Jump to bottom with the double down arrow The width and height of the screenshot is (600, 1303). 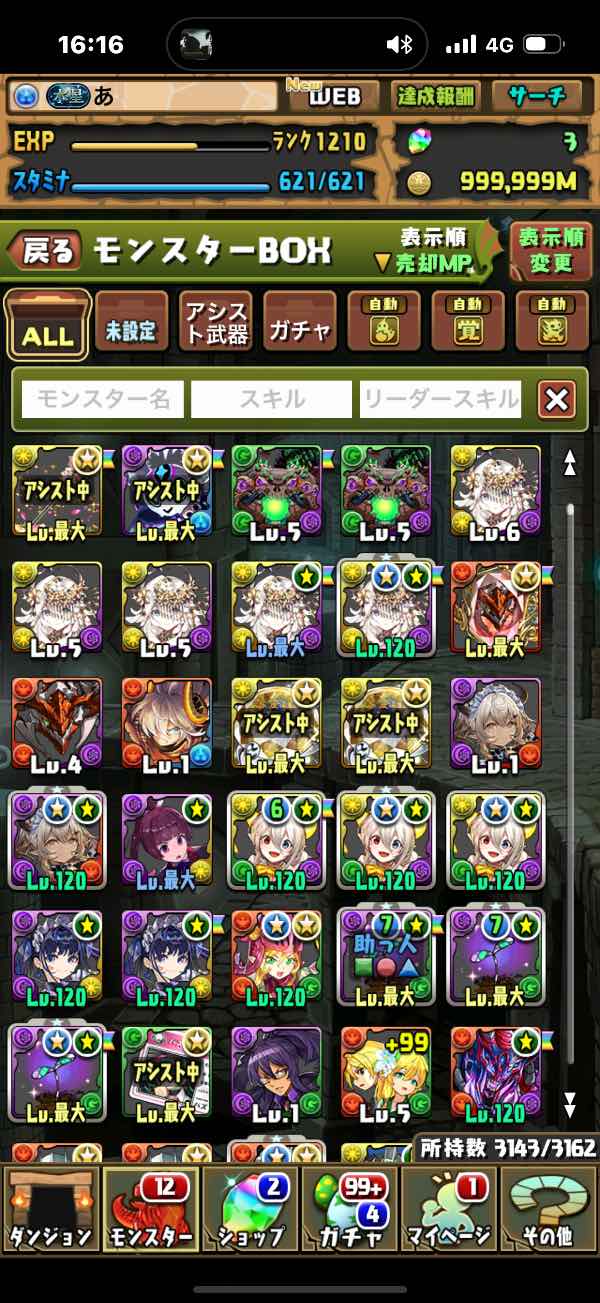pos(571,1104)
